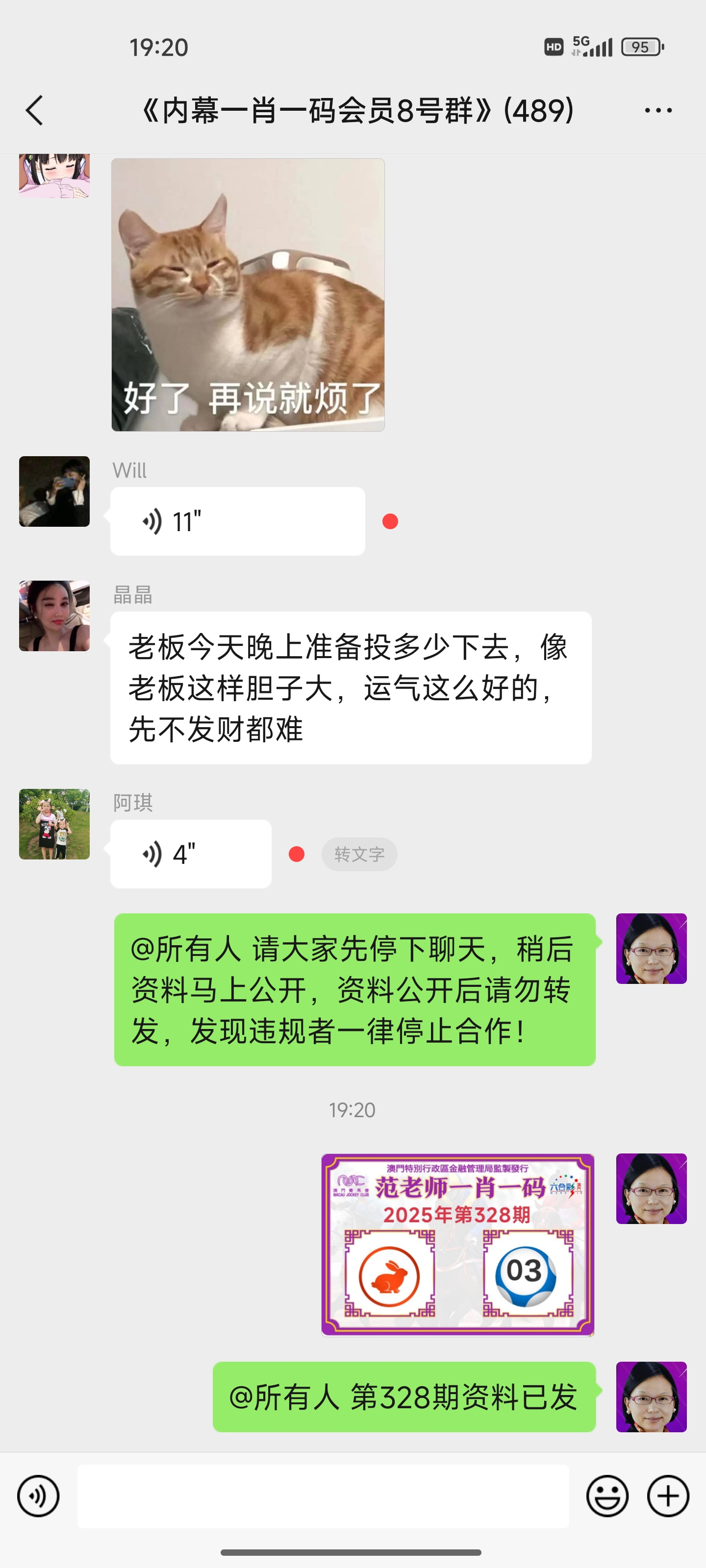Open the emoji picker
The image size is (706, 1568).
point(606,1496)
